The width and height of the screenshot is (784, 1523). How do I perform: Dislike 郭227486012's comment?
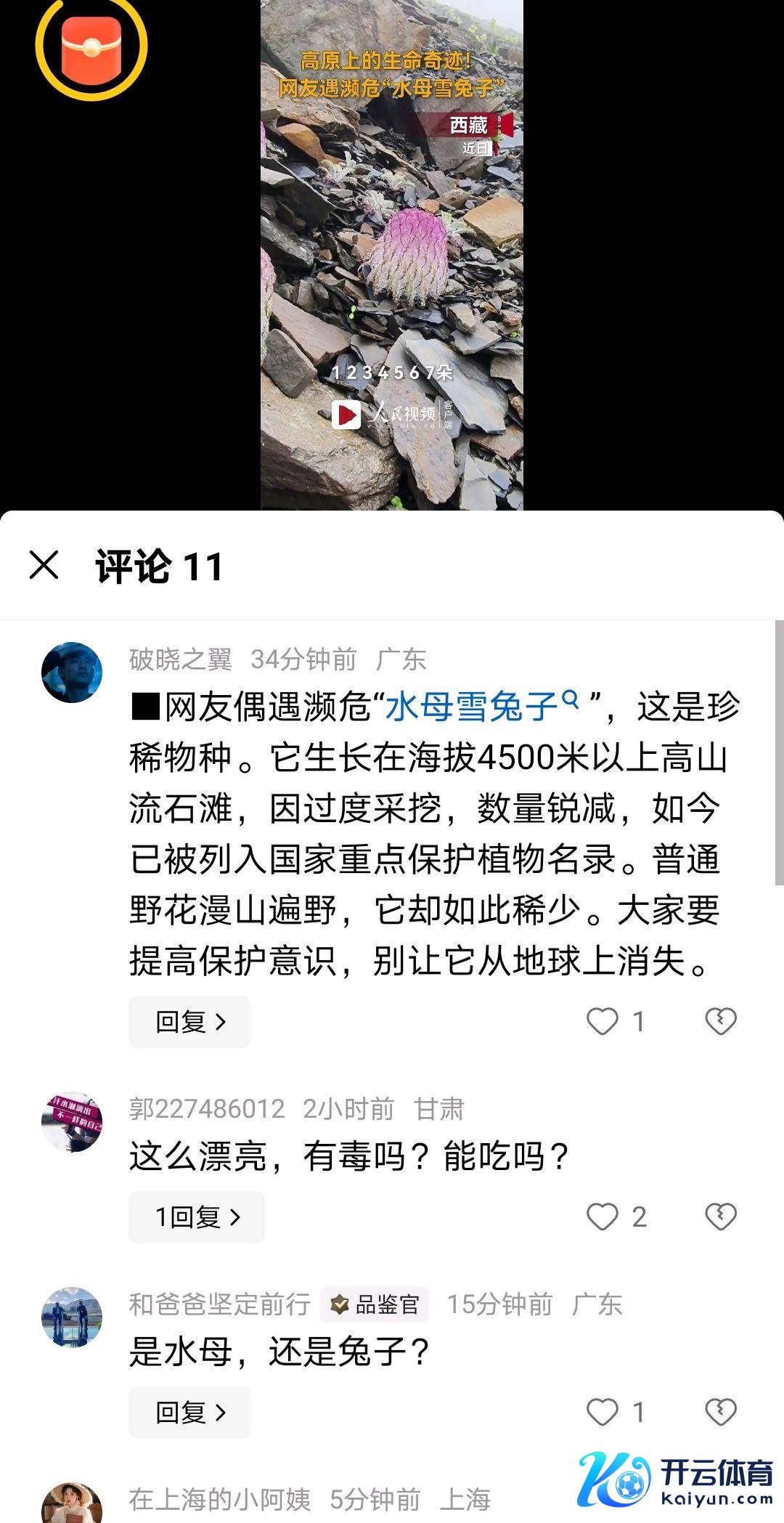click(x=721, y=1217)
